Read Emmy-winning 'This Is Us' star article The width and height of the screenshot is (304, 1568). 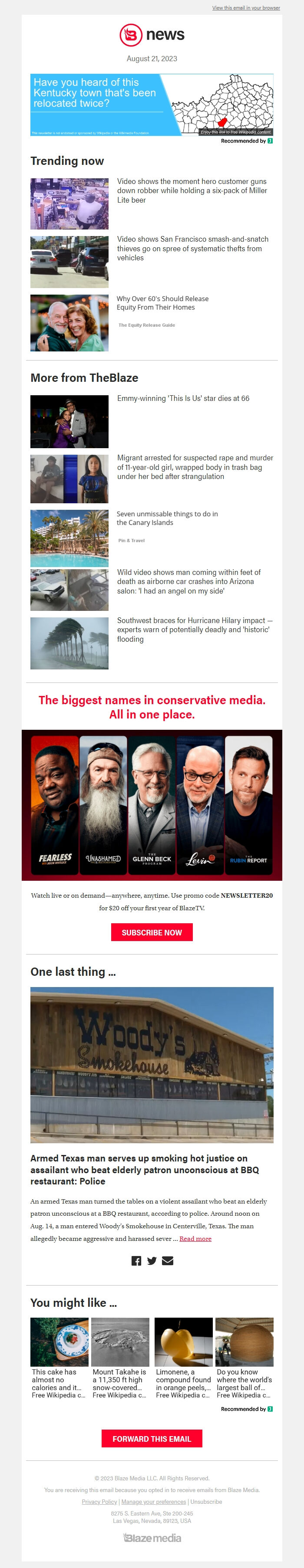point(183,398)
